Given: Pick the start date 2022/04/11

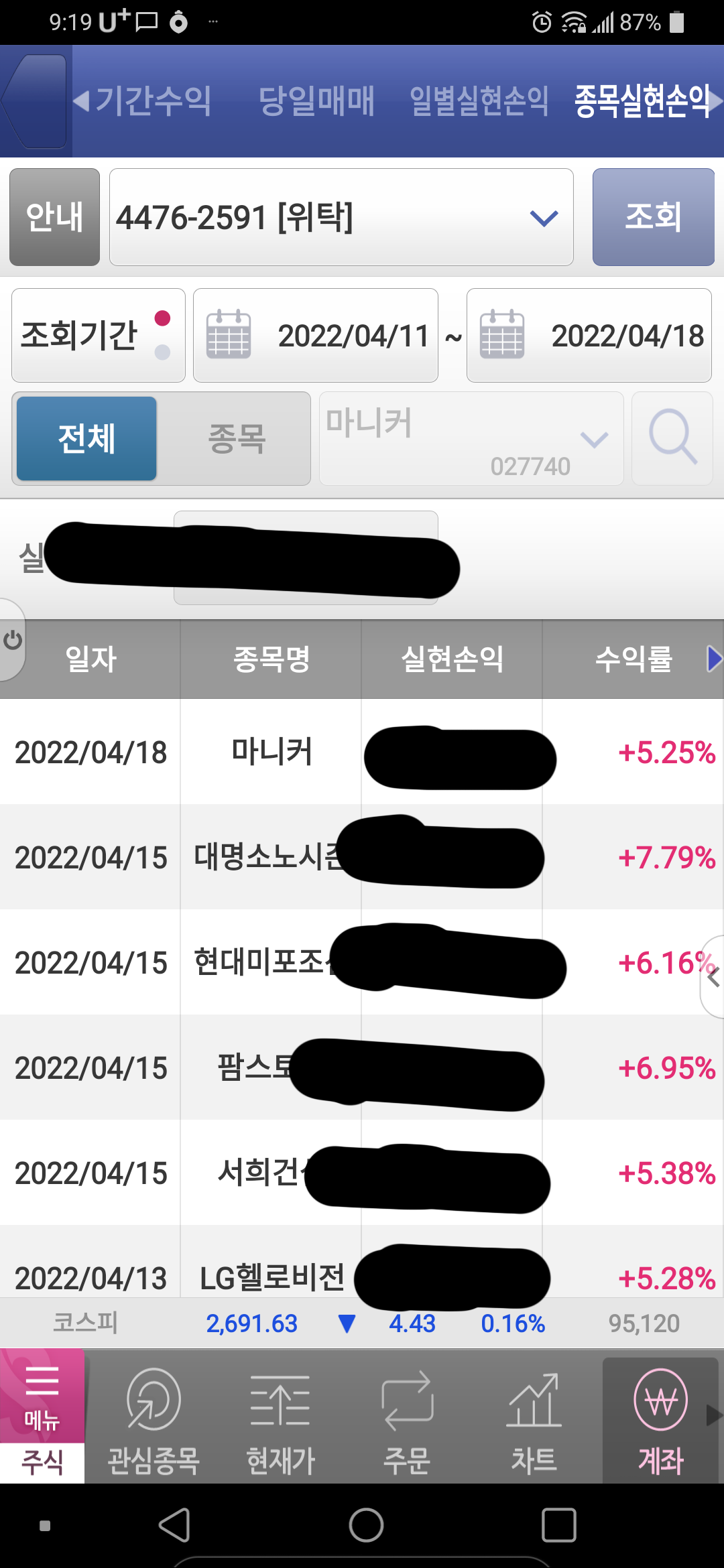Looking at the screenshot, I should click(316, 335).
